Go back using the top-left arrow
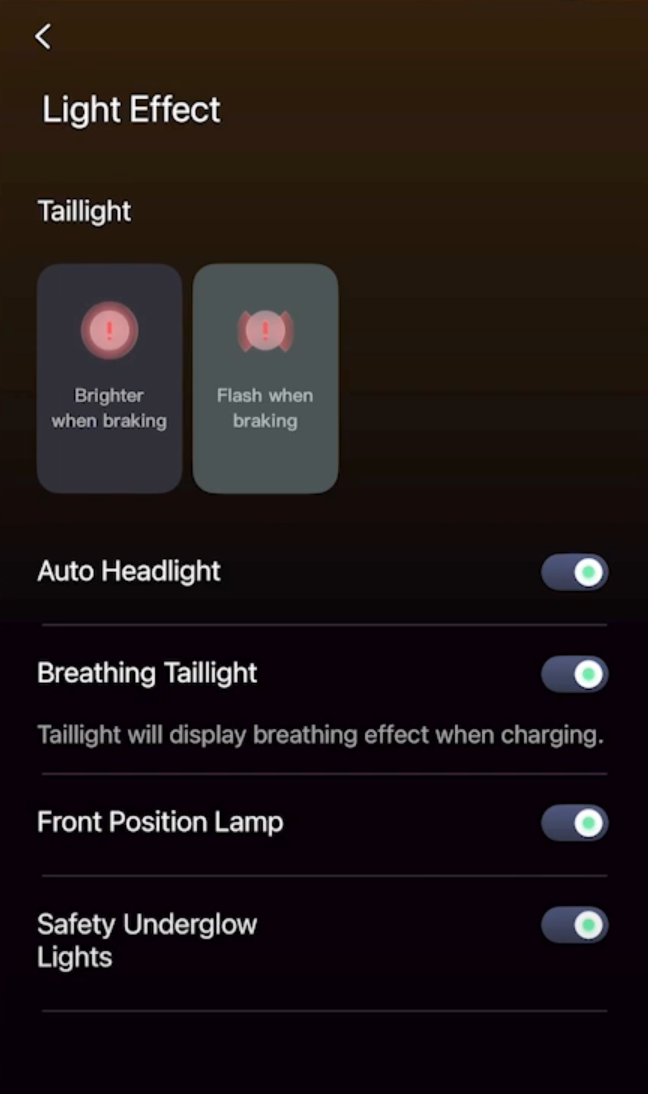Image resolution: width=648 pixels, height=1094 pixels. pos(43,36)
